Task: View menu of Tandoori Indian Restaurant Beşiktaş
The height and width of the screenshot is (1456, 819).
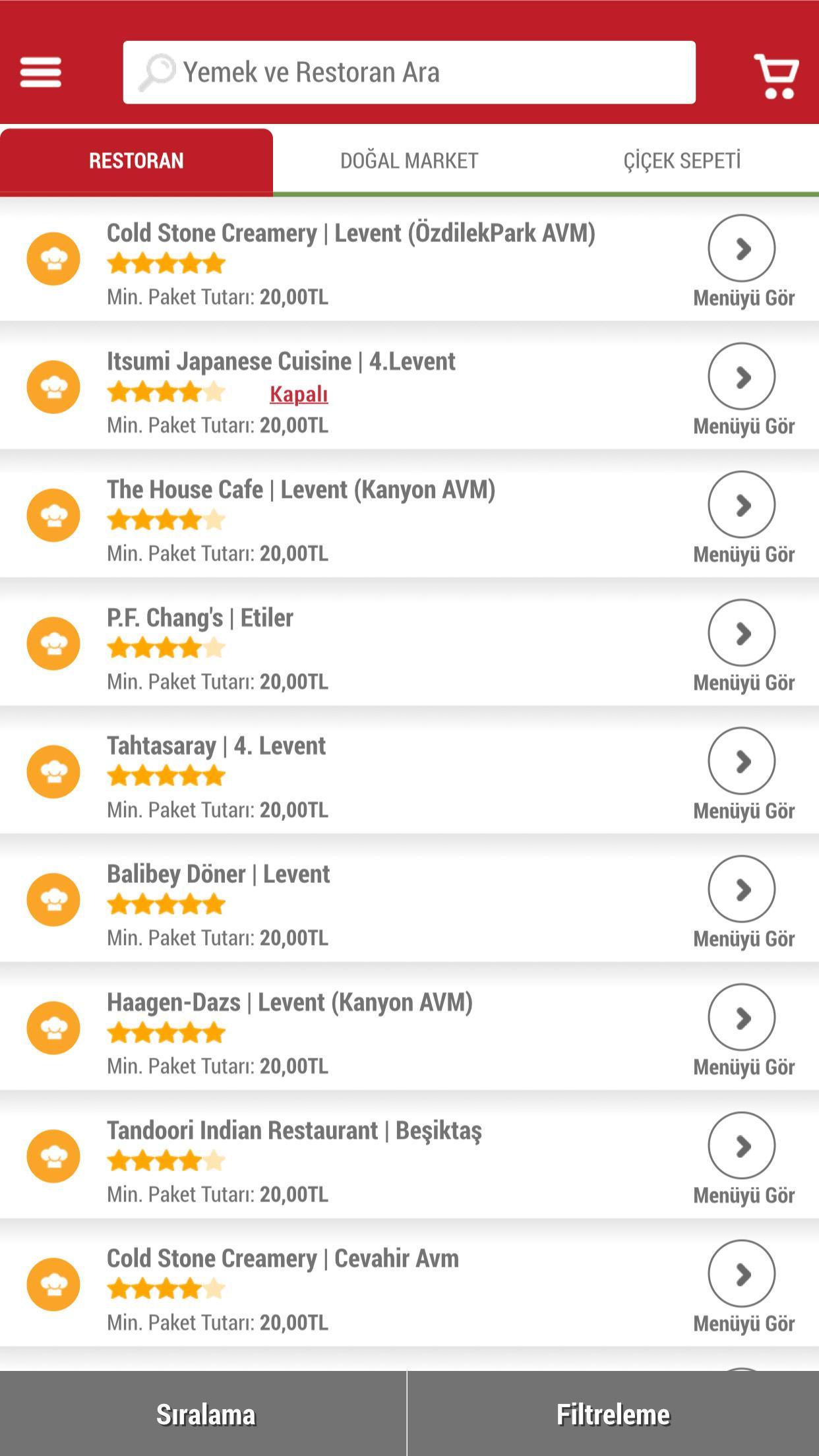Action: [x=742, y=1146]
